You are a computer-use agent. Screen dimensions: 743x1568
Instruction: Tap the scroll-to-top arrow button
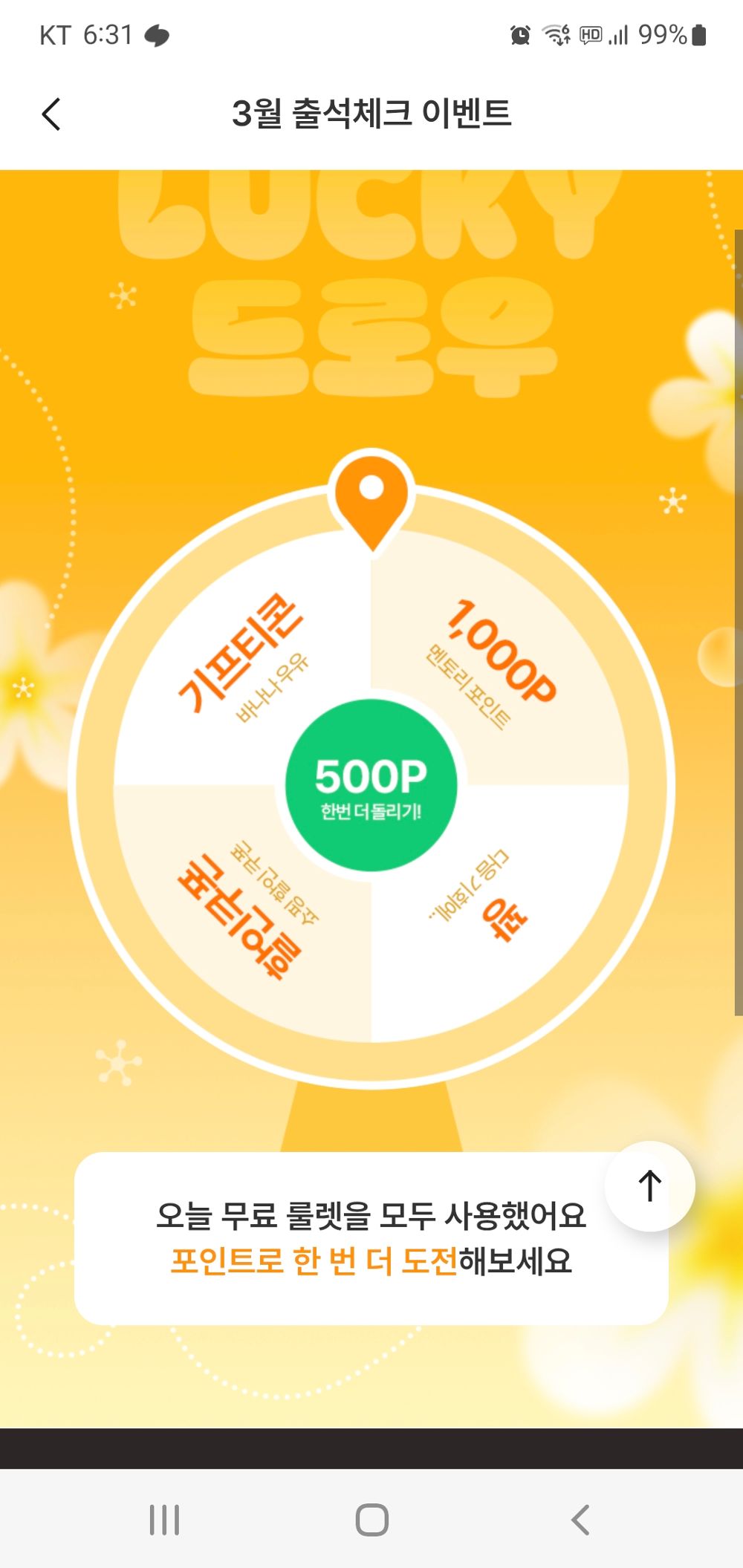(x=650, y=1186)
